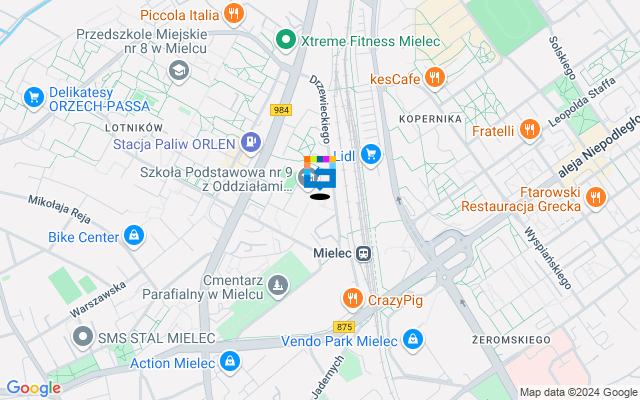Open the Lidl store marker
The width and height of the screenshot is (640, 400).
click(371, 154)
